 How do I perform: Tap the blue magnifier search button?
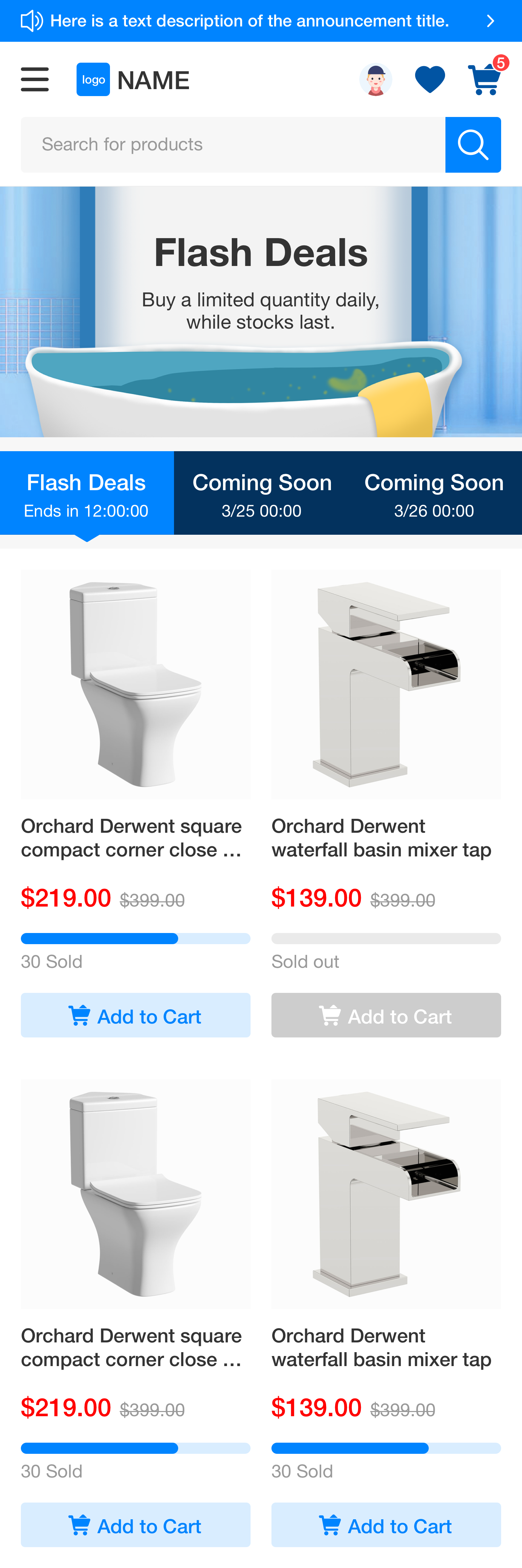click(x=473, y=145)
